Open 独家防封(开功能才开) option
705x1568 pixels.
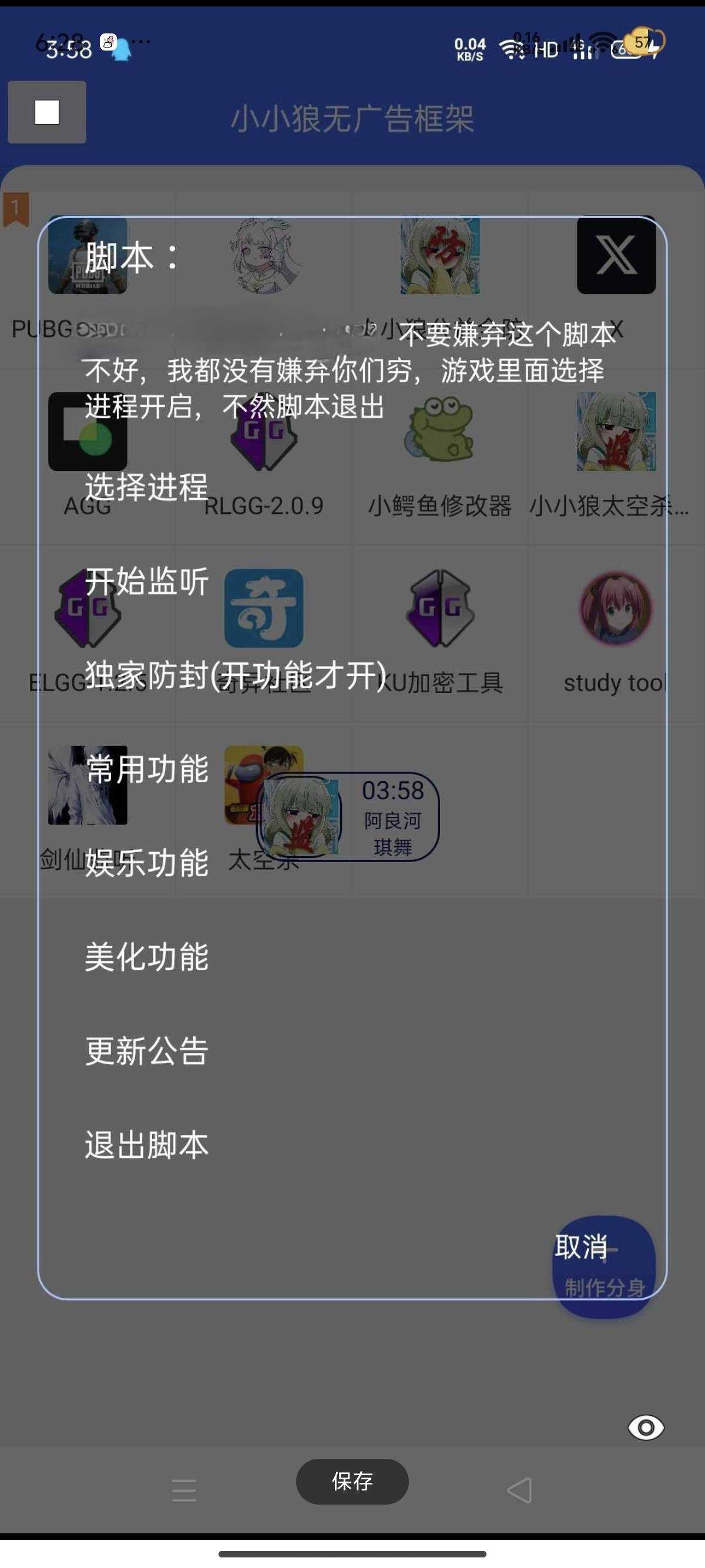point(236,675)
